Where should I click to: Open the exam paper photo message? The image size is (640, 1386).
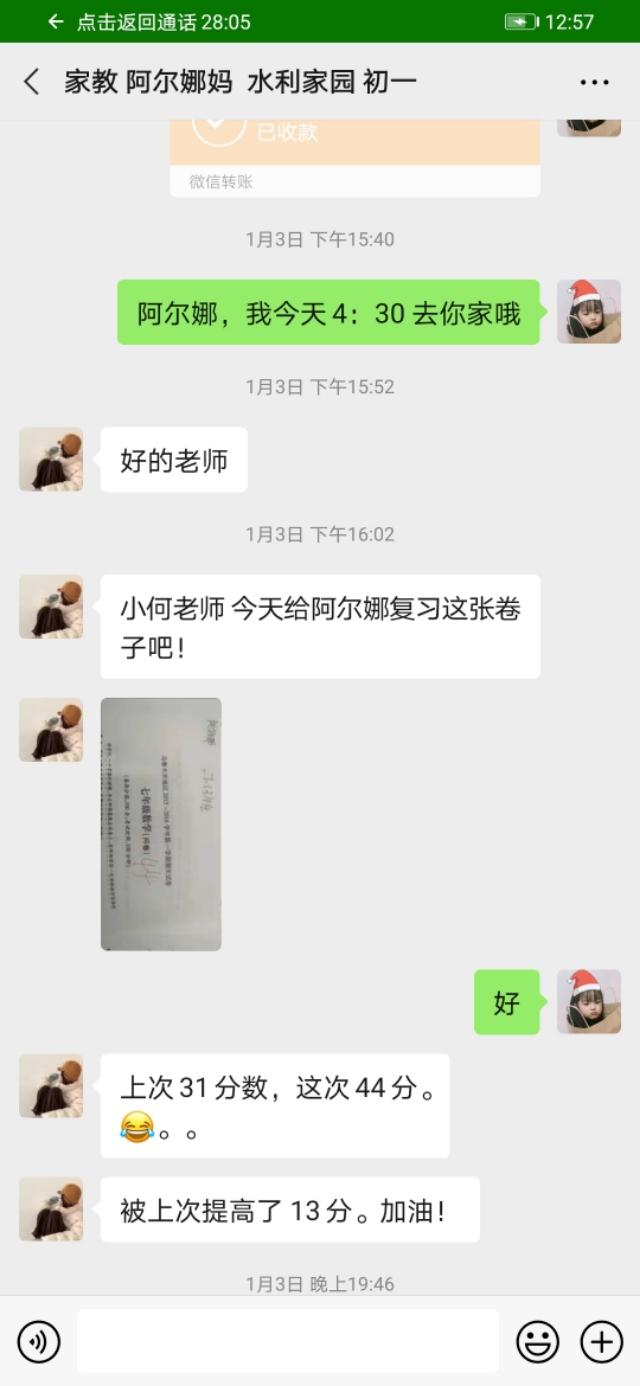coord(161,823)
